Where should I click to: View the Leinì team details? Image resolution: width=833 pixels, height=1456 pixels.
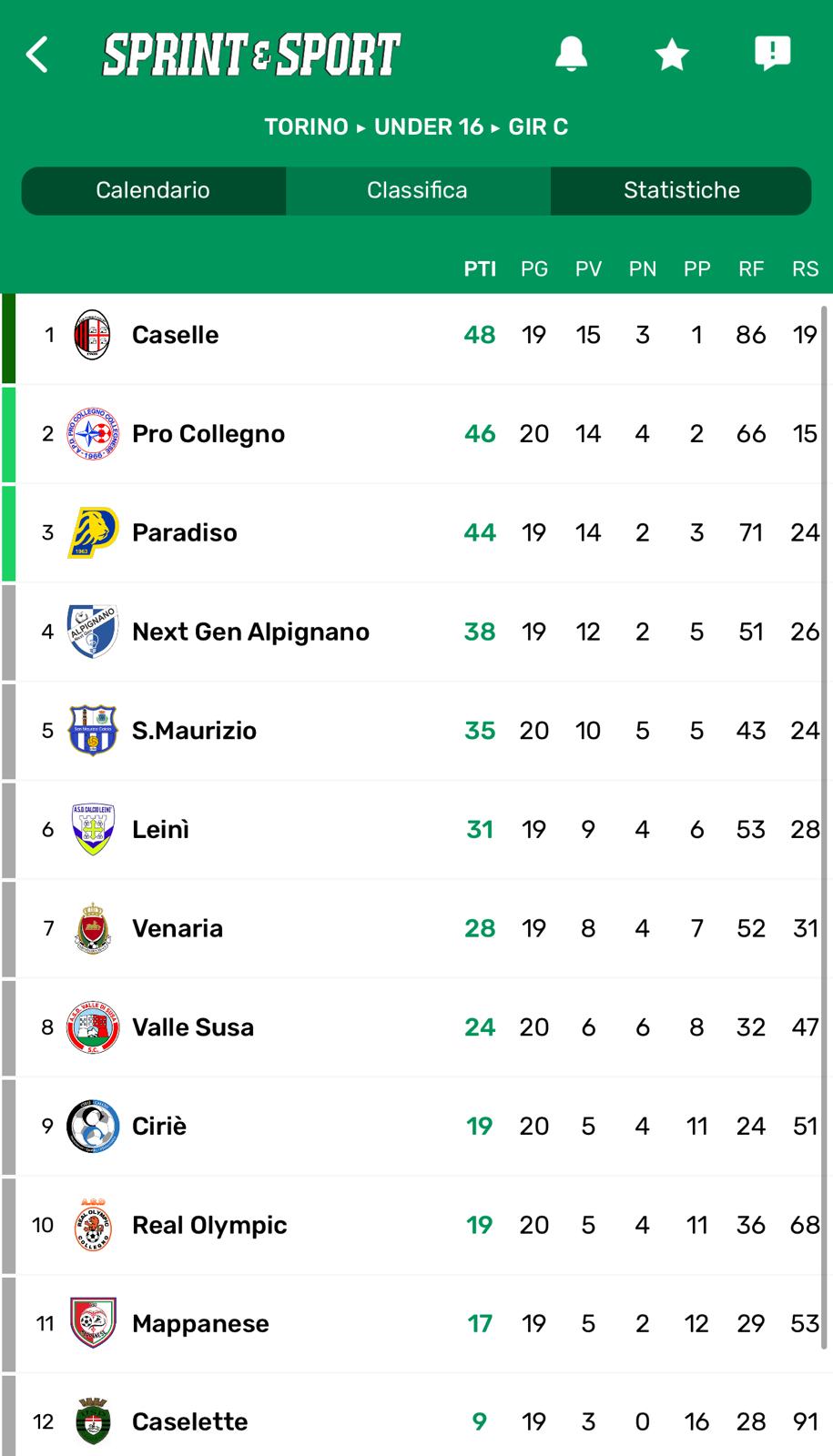[x=416, y=829]
